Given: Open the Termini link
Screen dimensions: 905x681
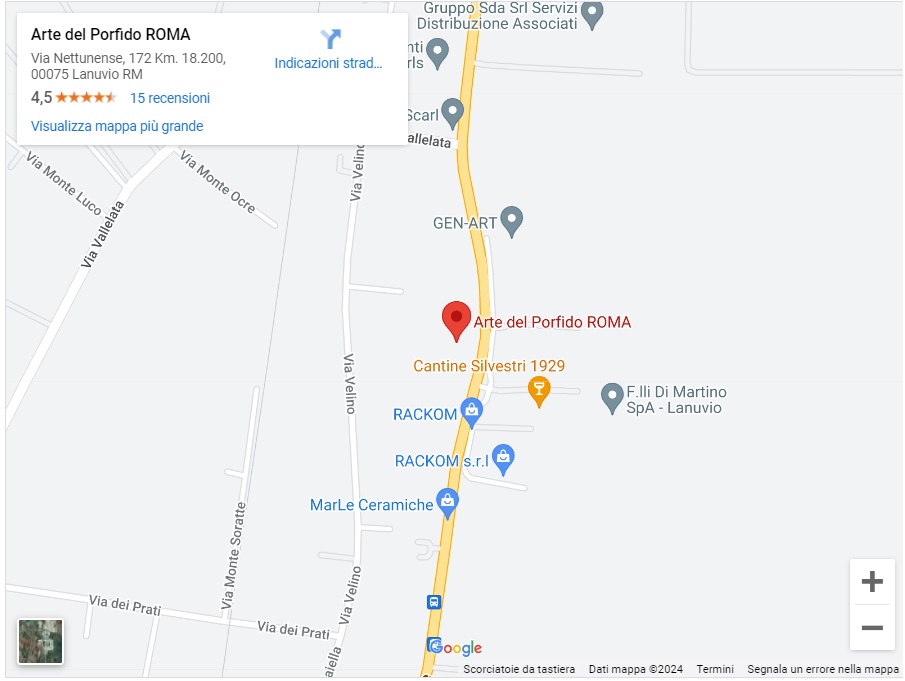Looking at the screenshot, I should pos(715,669).
